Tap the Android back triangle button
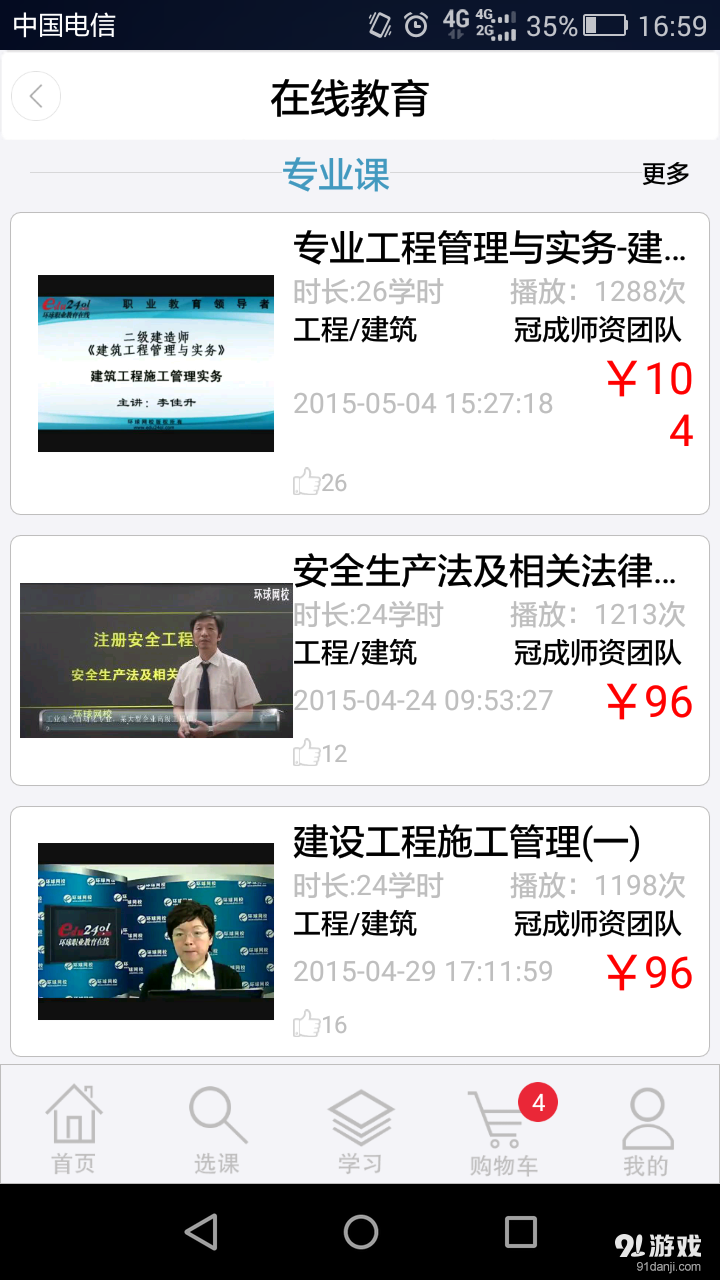 (203, 1232)
